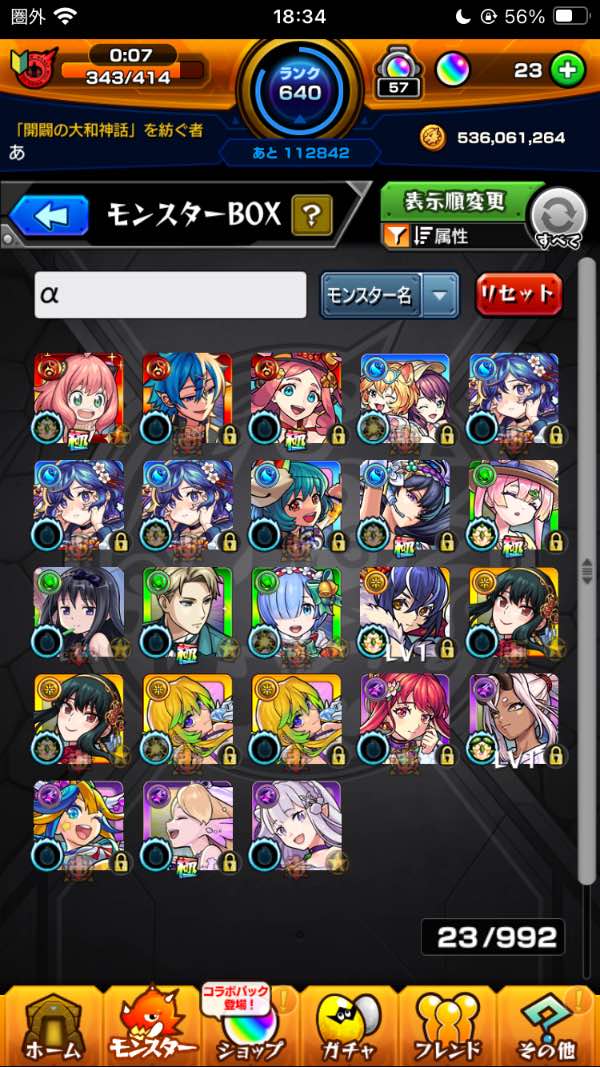Tap the すべて refresh filter button

[x=558, y=217]
